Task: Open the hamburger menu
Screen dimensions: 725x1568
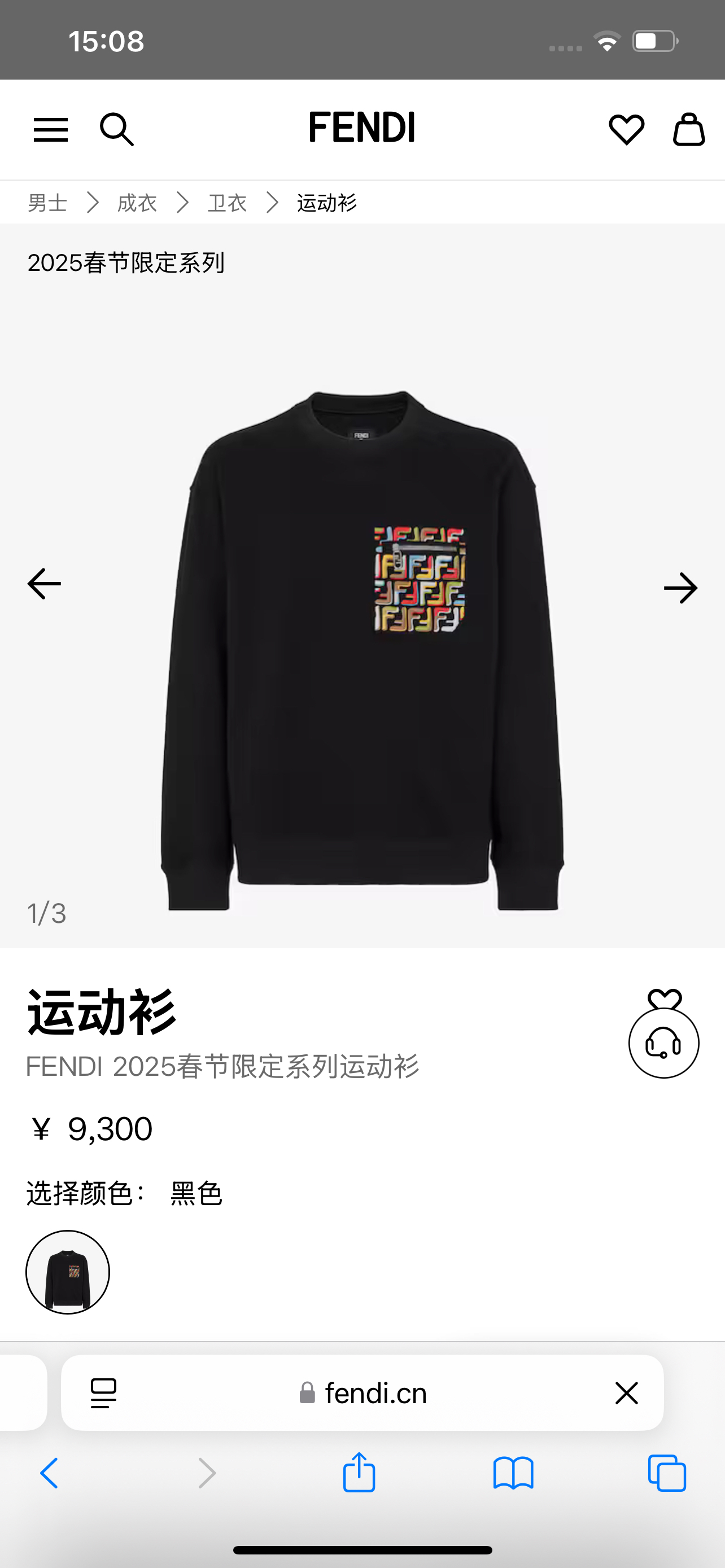Action: [x=50, y=130]
